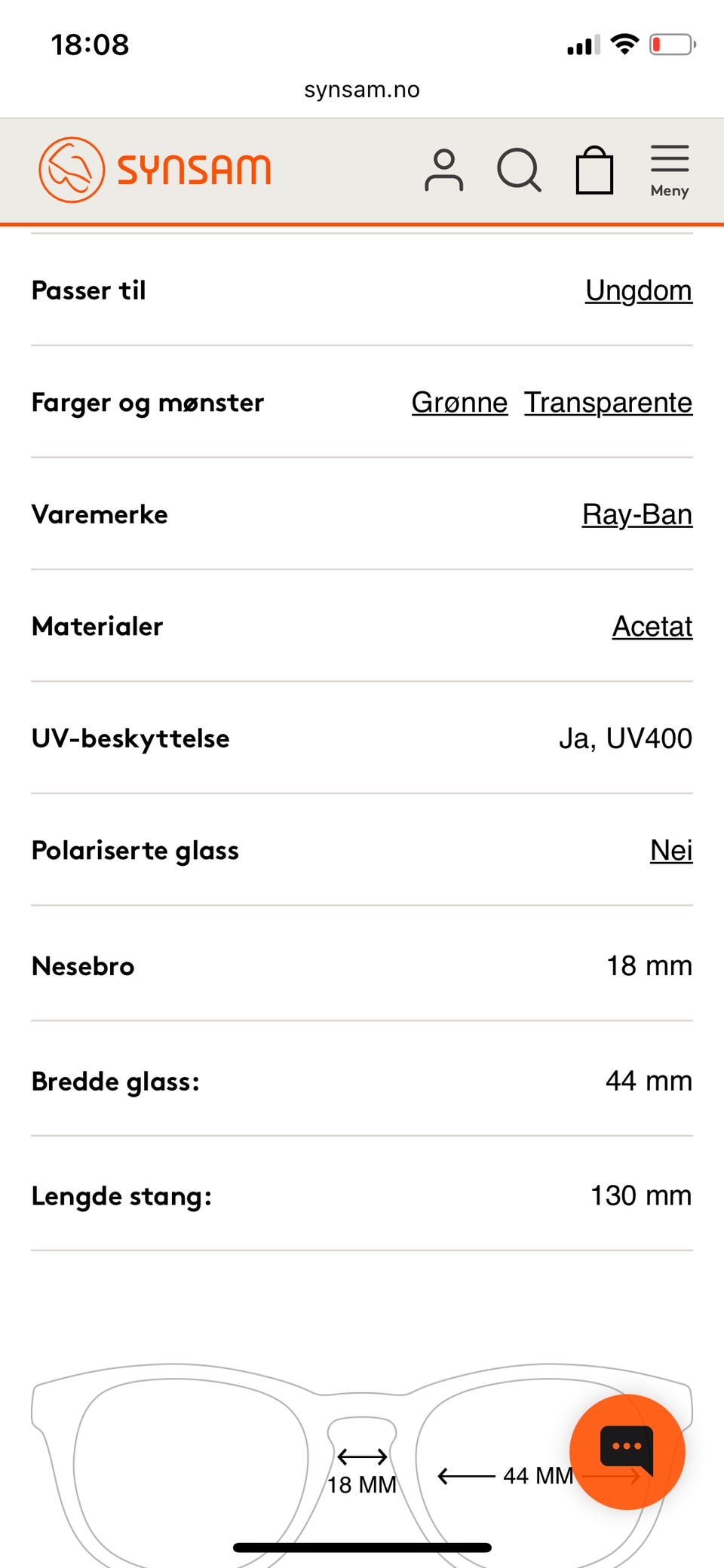Click the Synsam logo icon
Screen dimensions: 724x1568
click(72, 167)
